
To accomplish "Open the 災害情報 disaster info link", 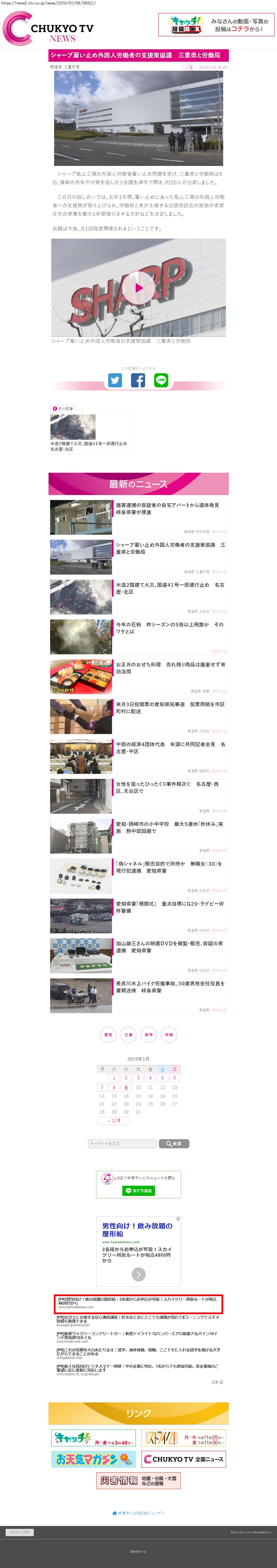I will [138, 1480].
